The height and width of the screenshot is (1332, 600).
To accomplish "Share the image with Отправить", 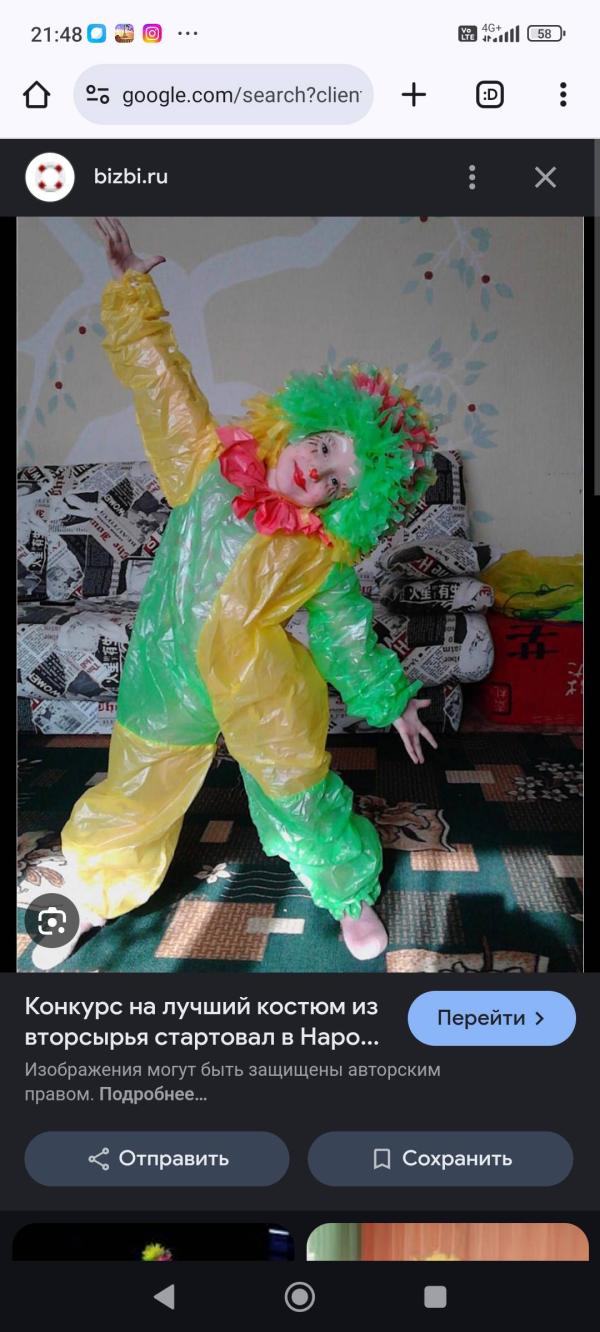I will pos(157,1159).
